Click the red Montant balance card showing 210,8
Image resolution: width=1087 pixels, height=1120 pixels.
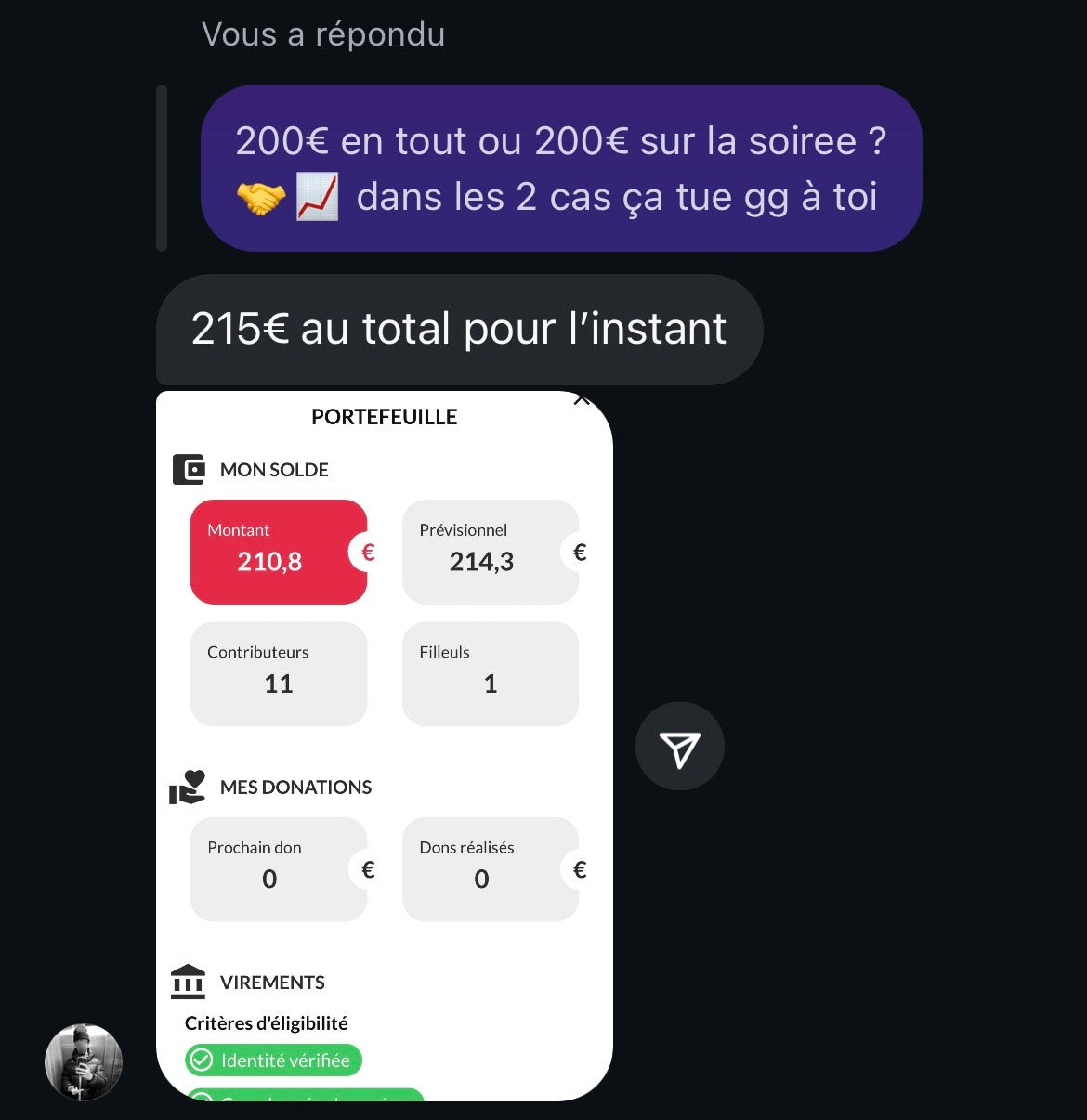279,552
